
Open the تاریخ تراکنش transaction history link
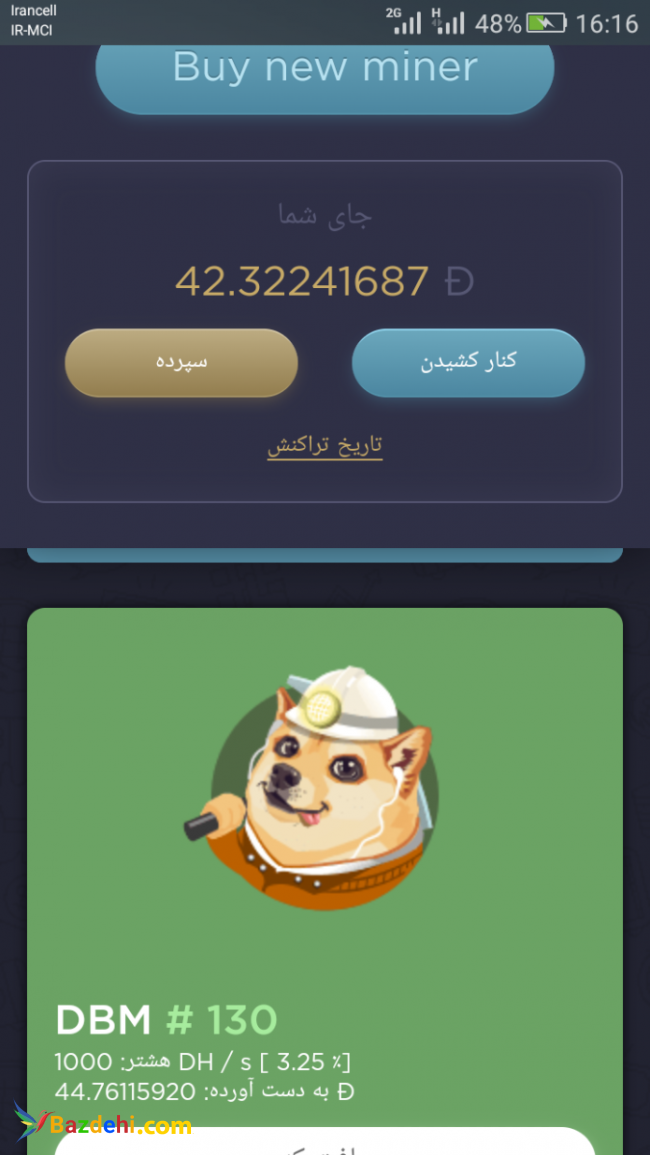click(x=325, y=446)
